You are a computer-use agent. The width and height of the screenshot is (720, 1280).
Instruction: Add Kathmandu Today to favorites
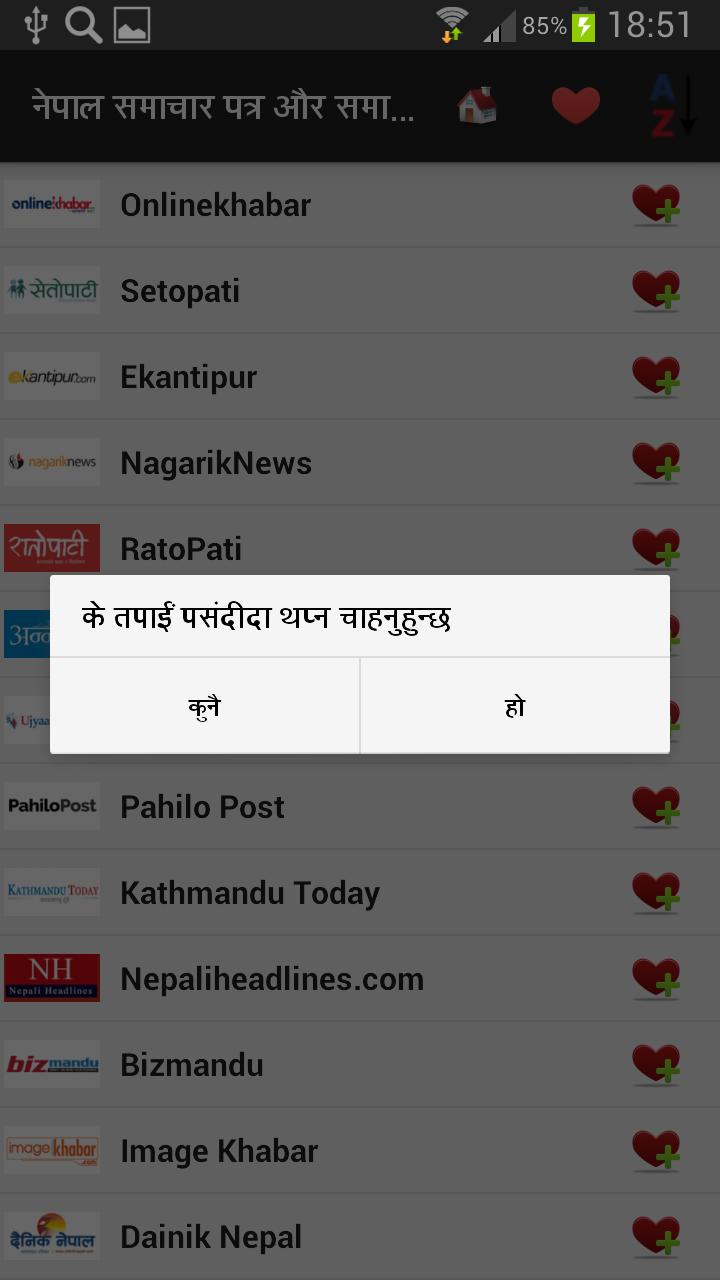(656, 893)
